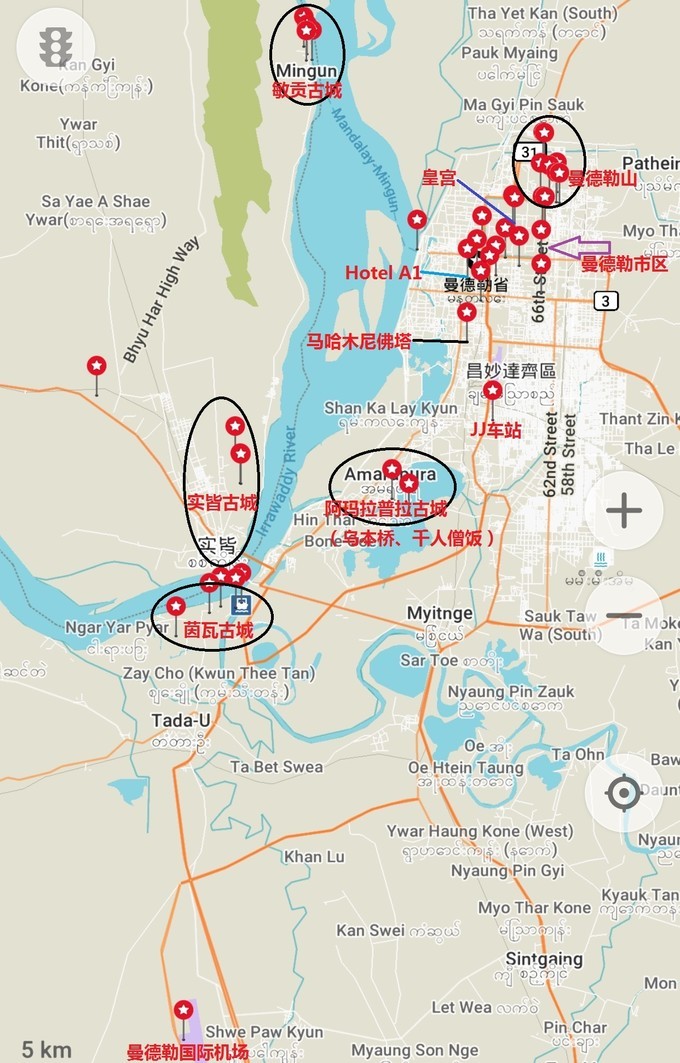680x1063 pixels.
Task: Zoom out with the minus button
Action: coord(624,616)
